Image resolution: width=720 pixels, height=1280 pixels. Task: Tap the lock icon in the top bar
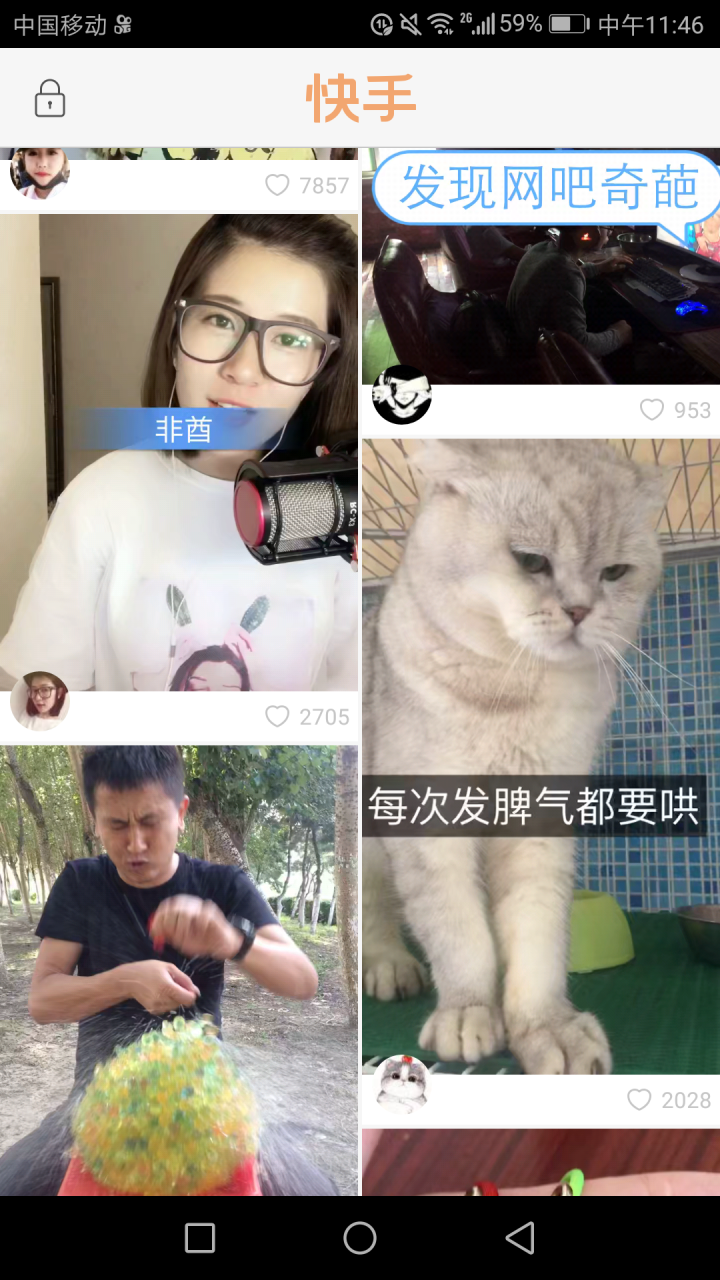pos(50,98)
